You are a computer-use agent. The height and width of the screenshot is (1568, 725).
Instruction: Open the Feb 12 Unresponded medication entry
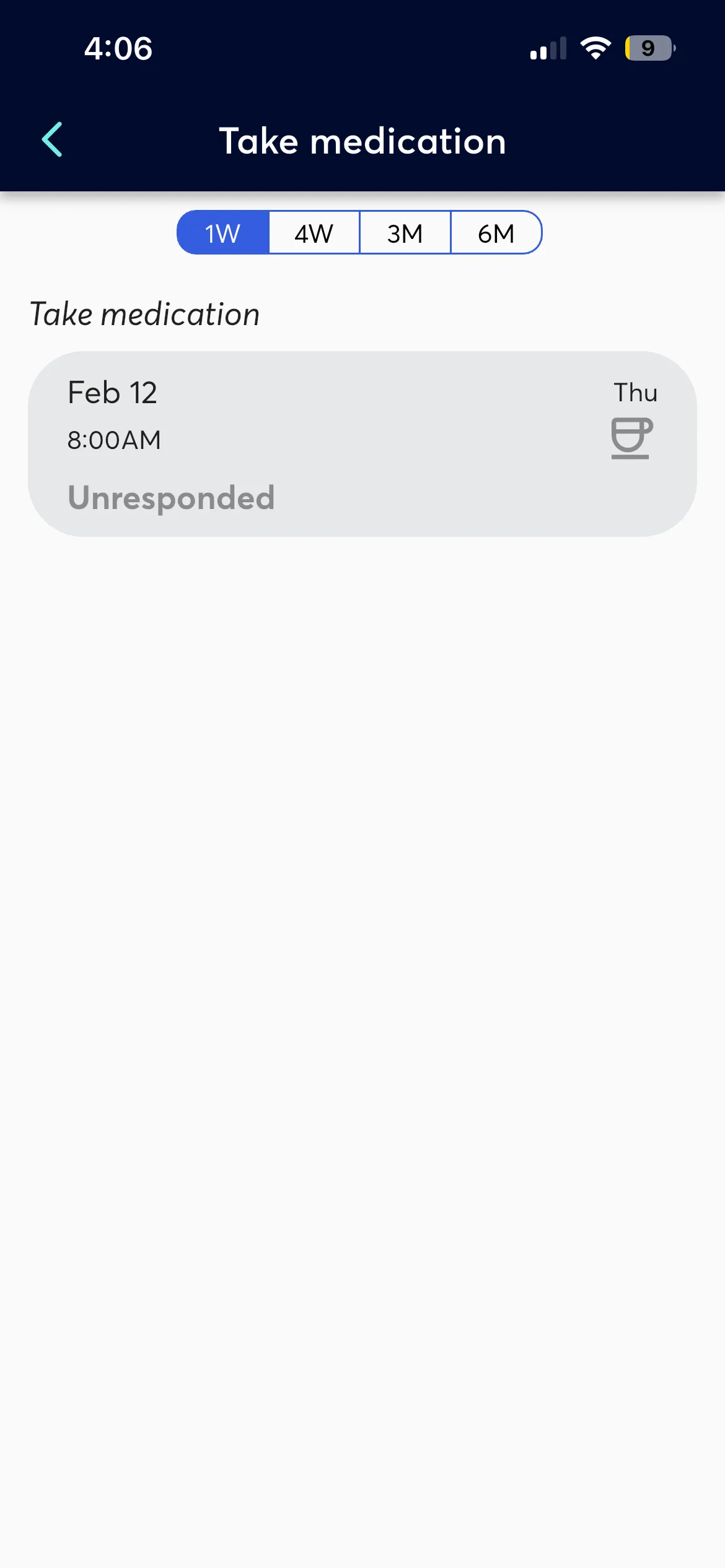362,444
